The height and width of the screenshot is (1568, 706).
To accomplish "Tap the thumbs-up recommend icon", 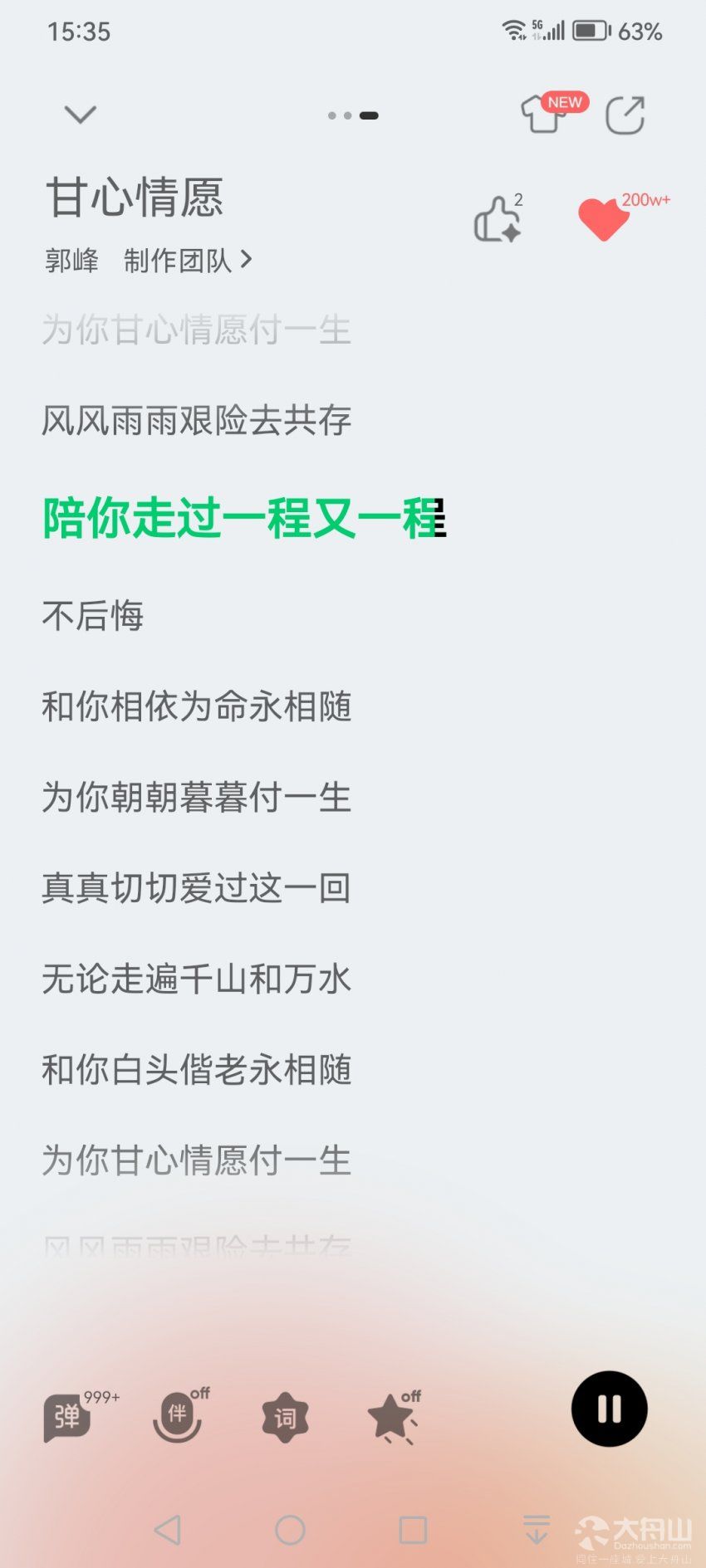I will coord(498,220).
